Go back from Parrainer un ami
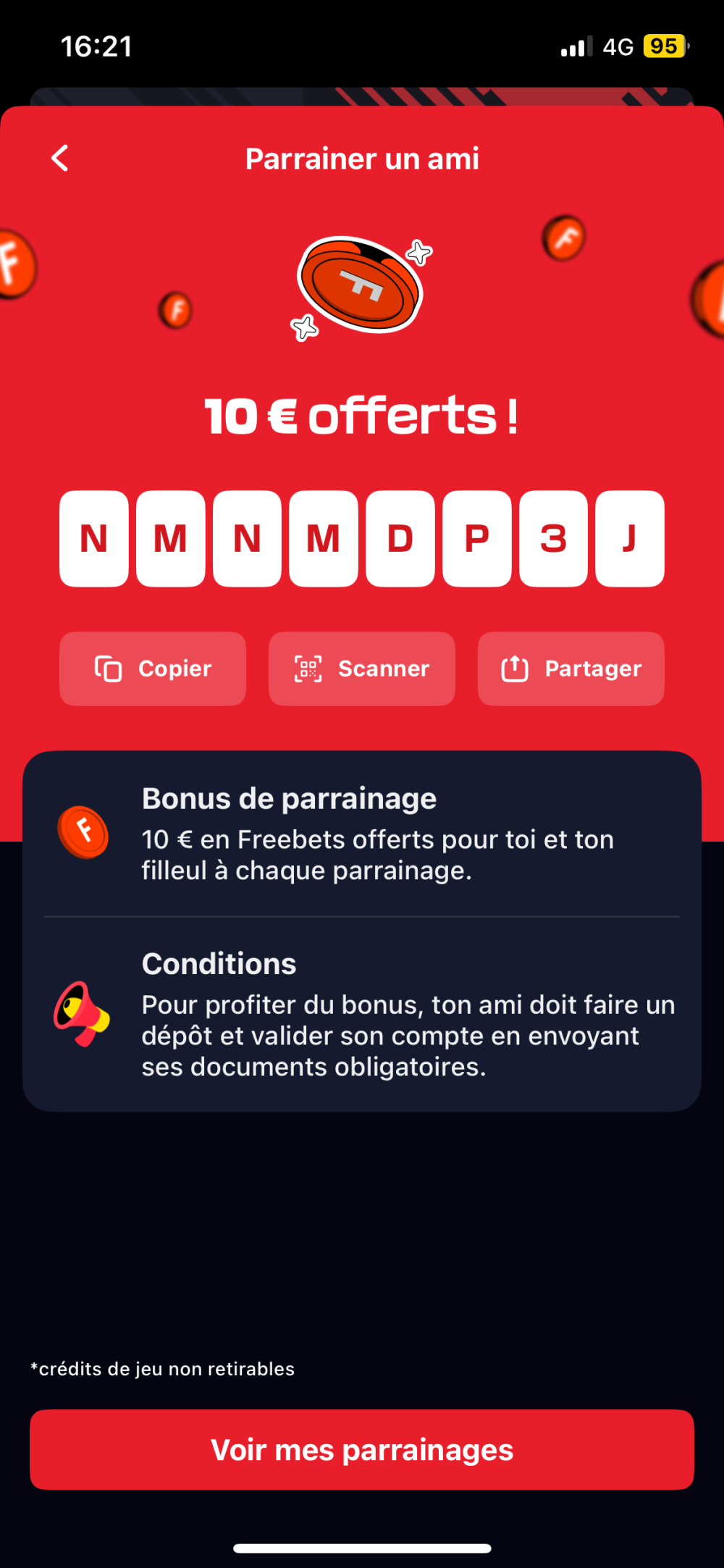Image resolution: width=724 pixels, height=1568 pixels. (x=60, y=158)
